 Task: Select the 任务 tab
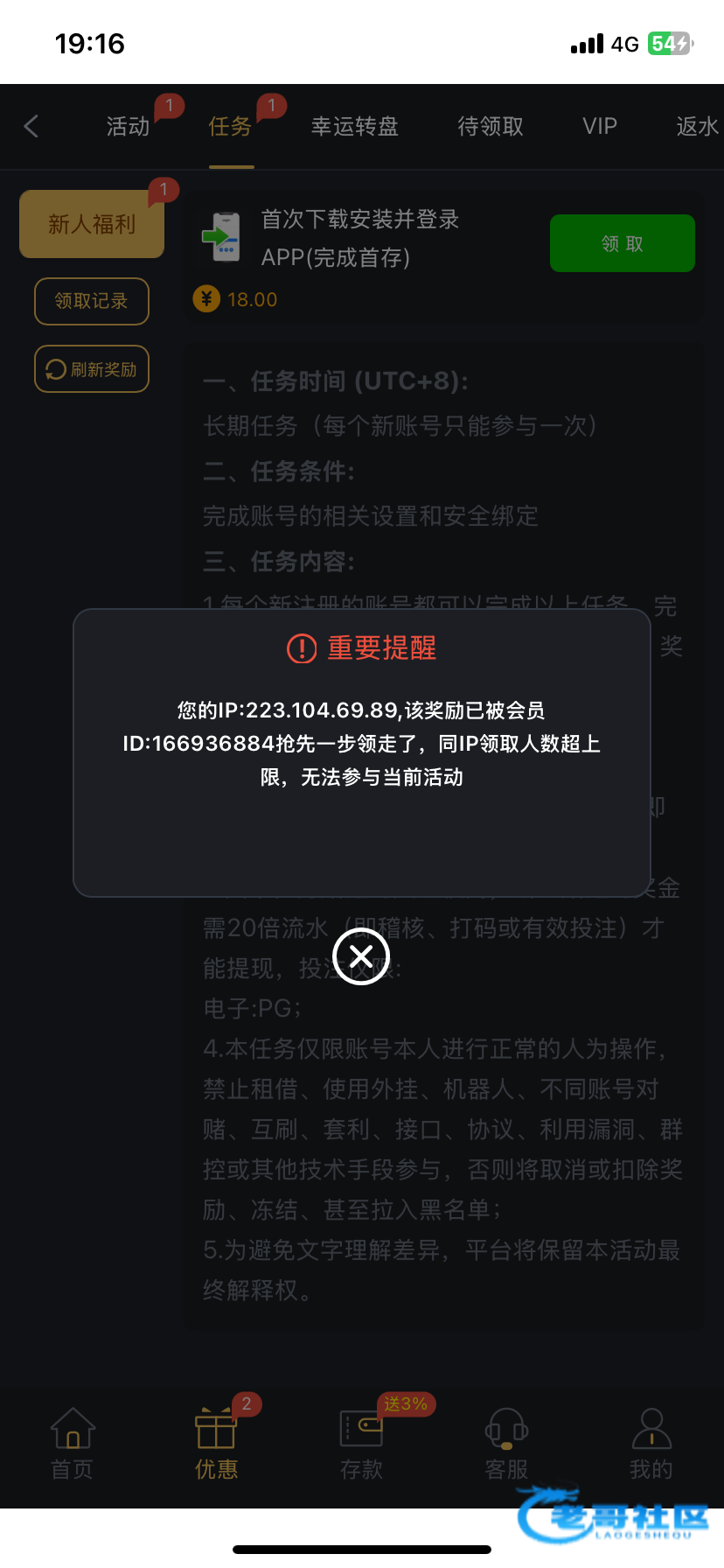231,127
